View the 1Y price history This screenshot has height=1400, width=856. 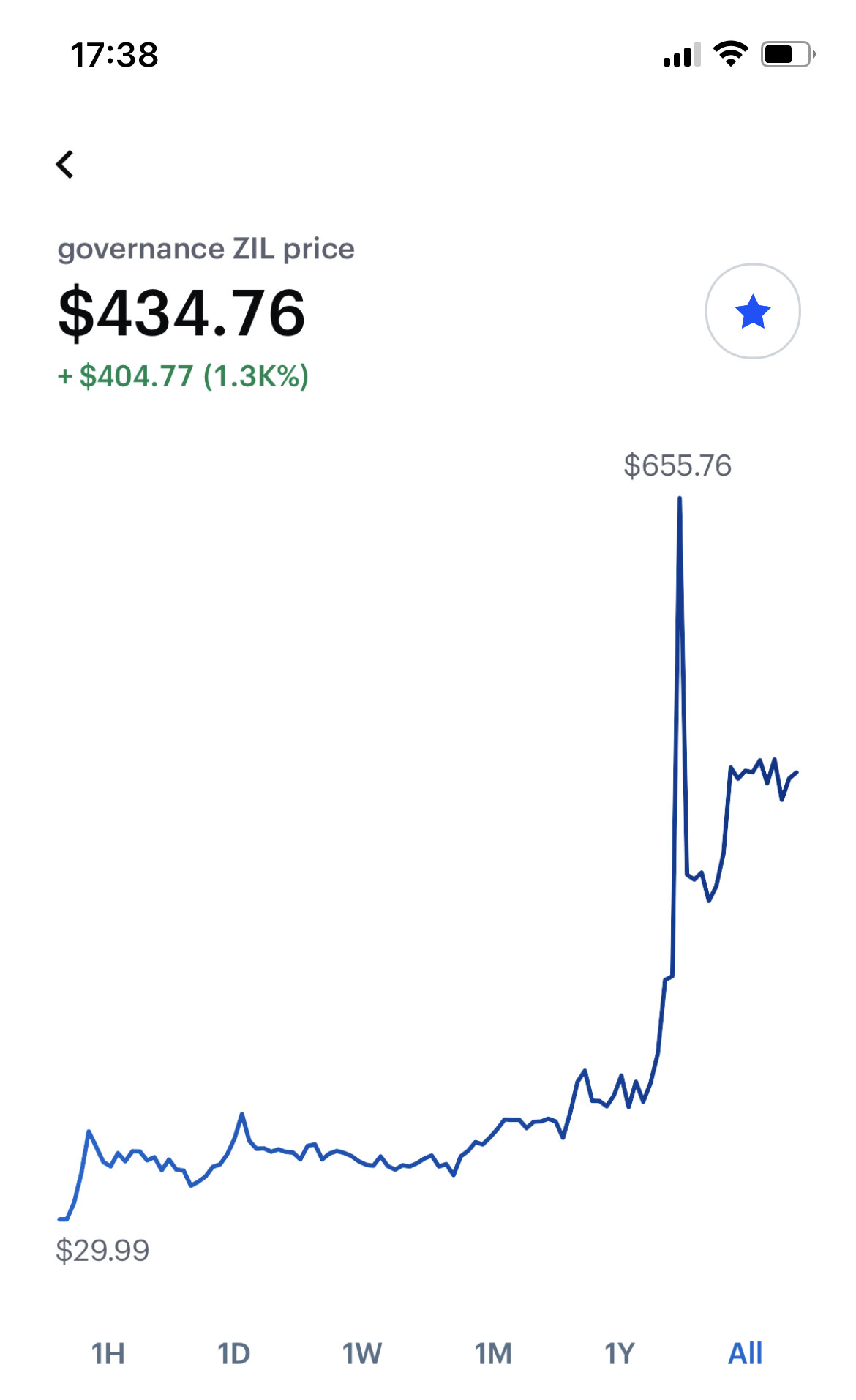pyautogui.click(x=619, y=1354)
